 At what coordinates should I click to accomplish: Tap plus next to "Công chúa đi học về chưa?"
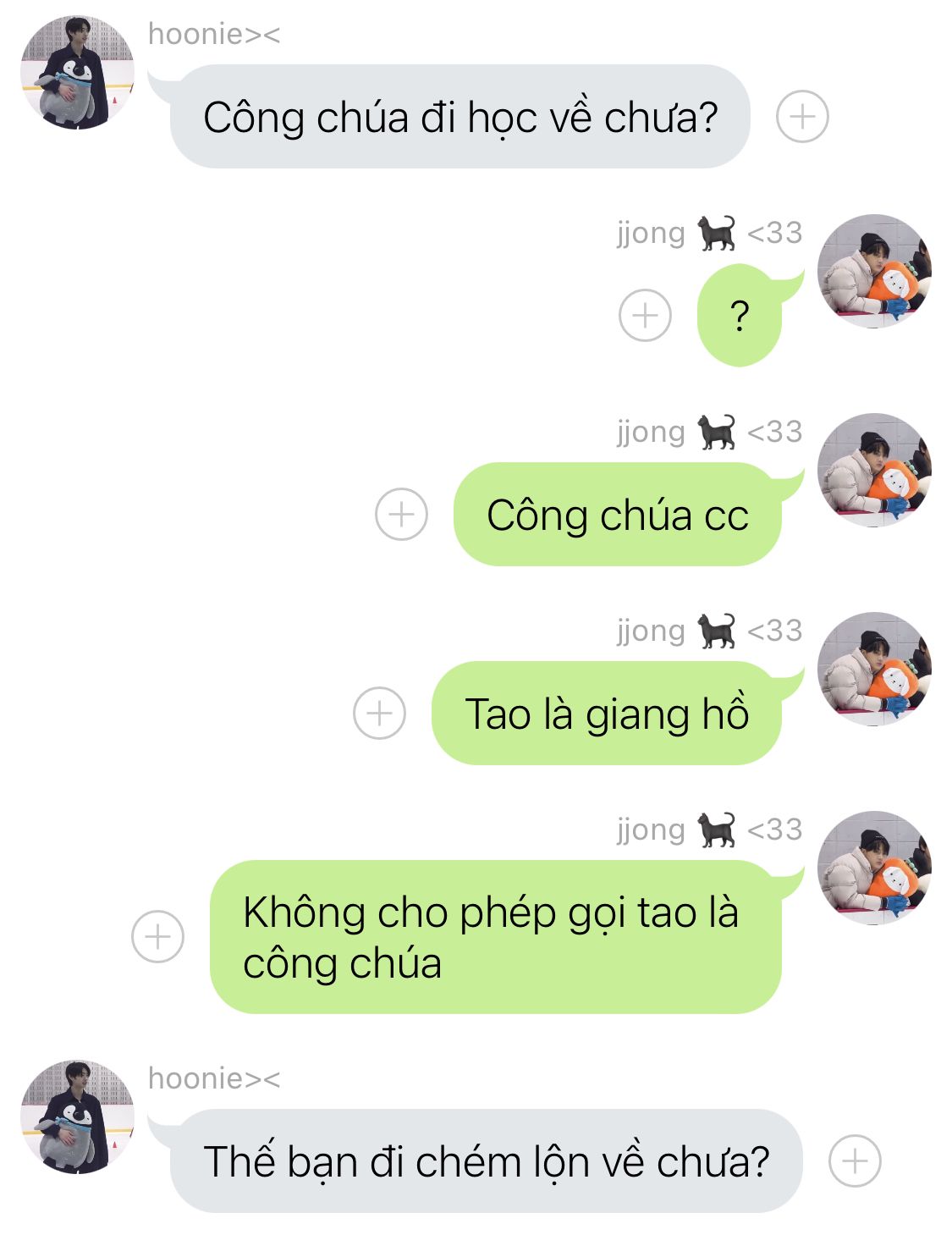pos(801,117)
